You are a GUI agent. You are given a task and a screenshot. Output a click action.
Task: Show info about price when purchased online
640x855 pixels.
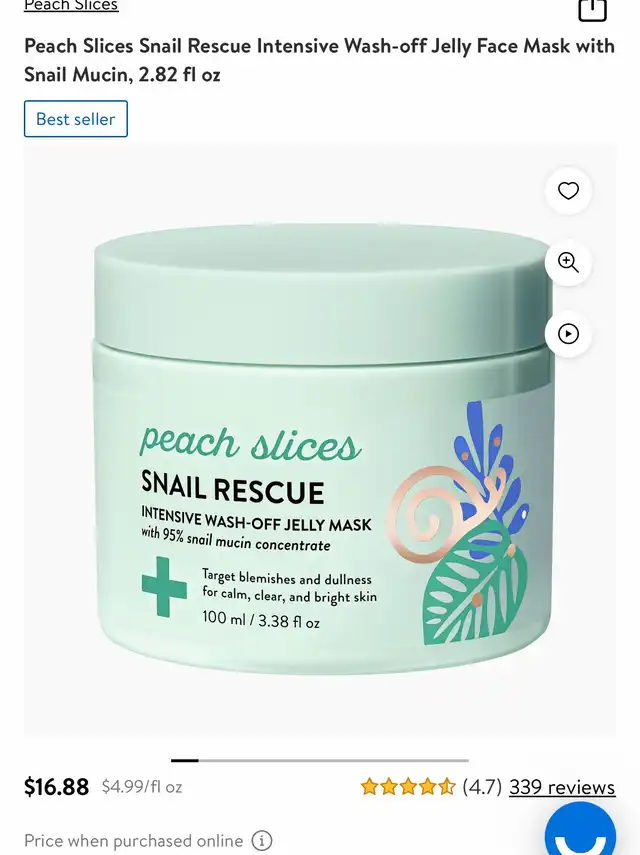click(262, 840)
